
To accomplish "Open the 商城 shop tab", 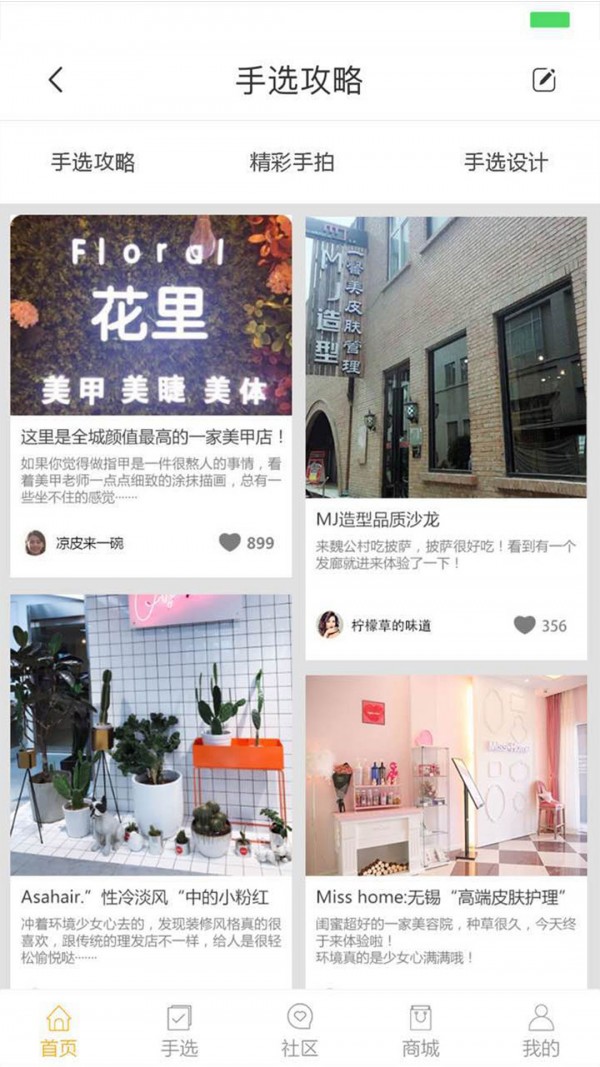I will [420, 1031].
